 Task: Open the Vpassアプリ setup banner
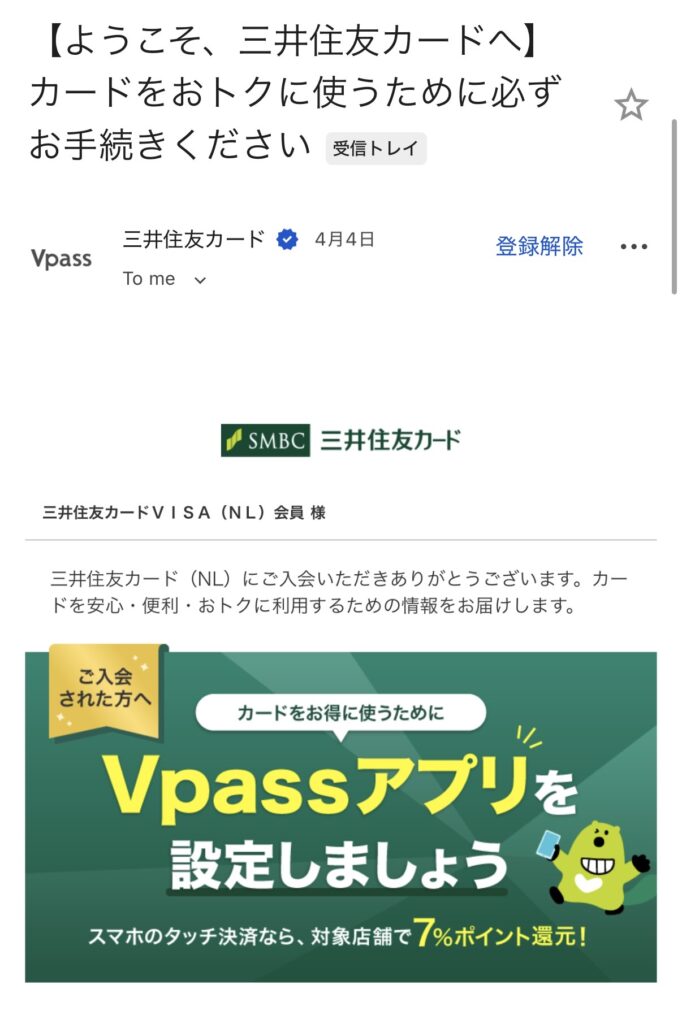(x=341, y=815)
